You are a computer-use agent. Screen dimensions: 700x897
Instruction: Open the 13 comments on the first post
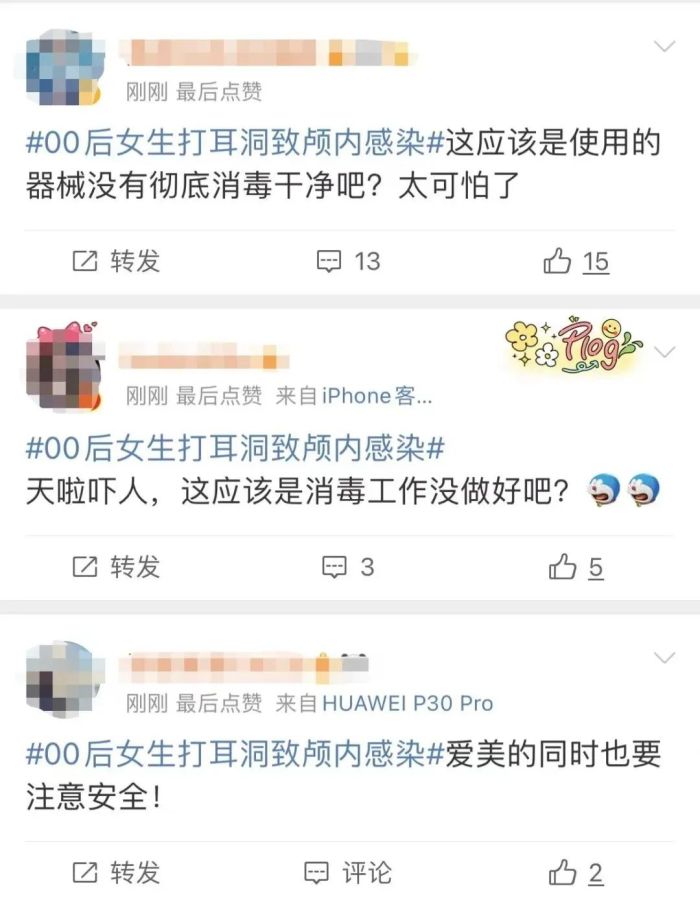click(348, 262)
